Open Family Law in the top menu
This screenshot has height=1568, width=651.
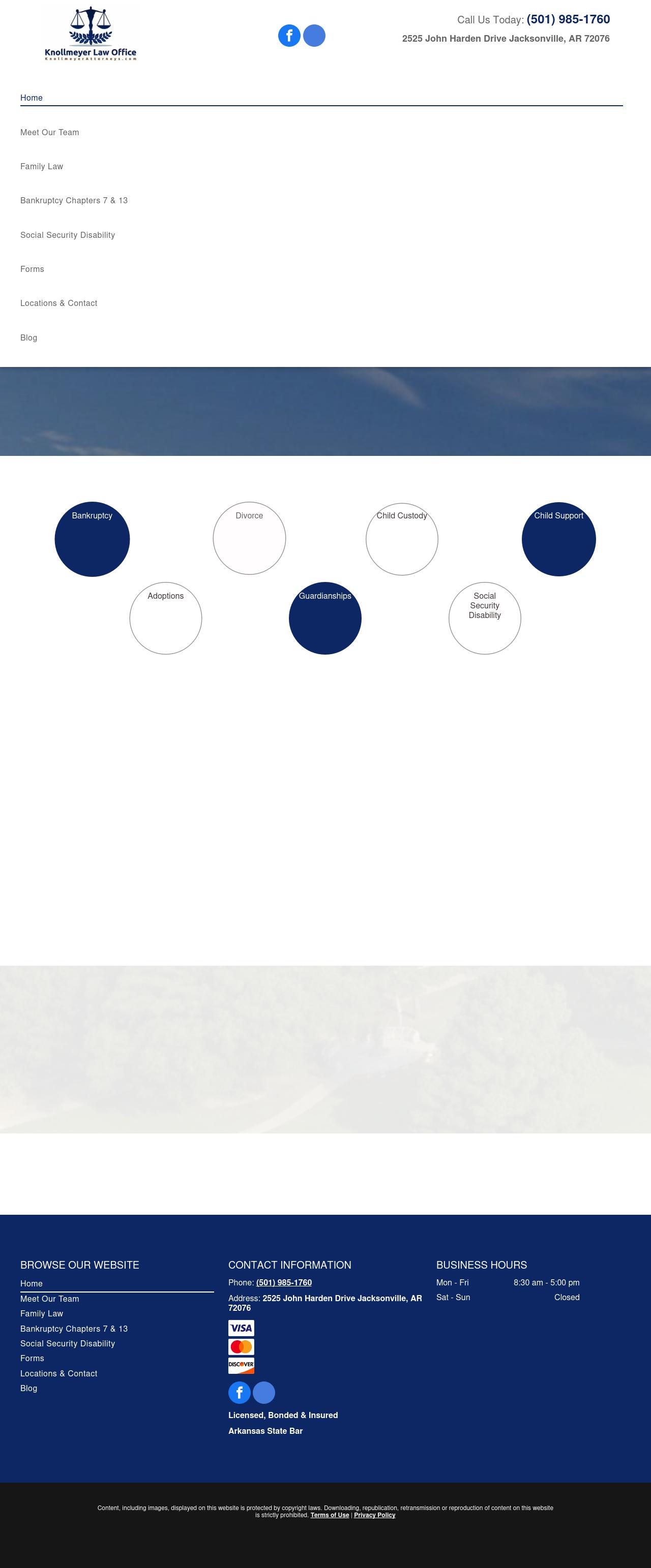(41, 166)
